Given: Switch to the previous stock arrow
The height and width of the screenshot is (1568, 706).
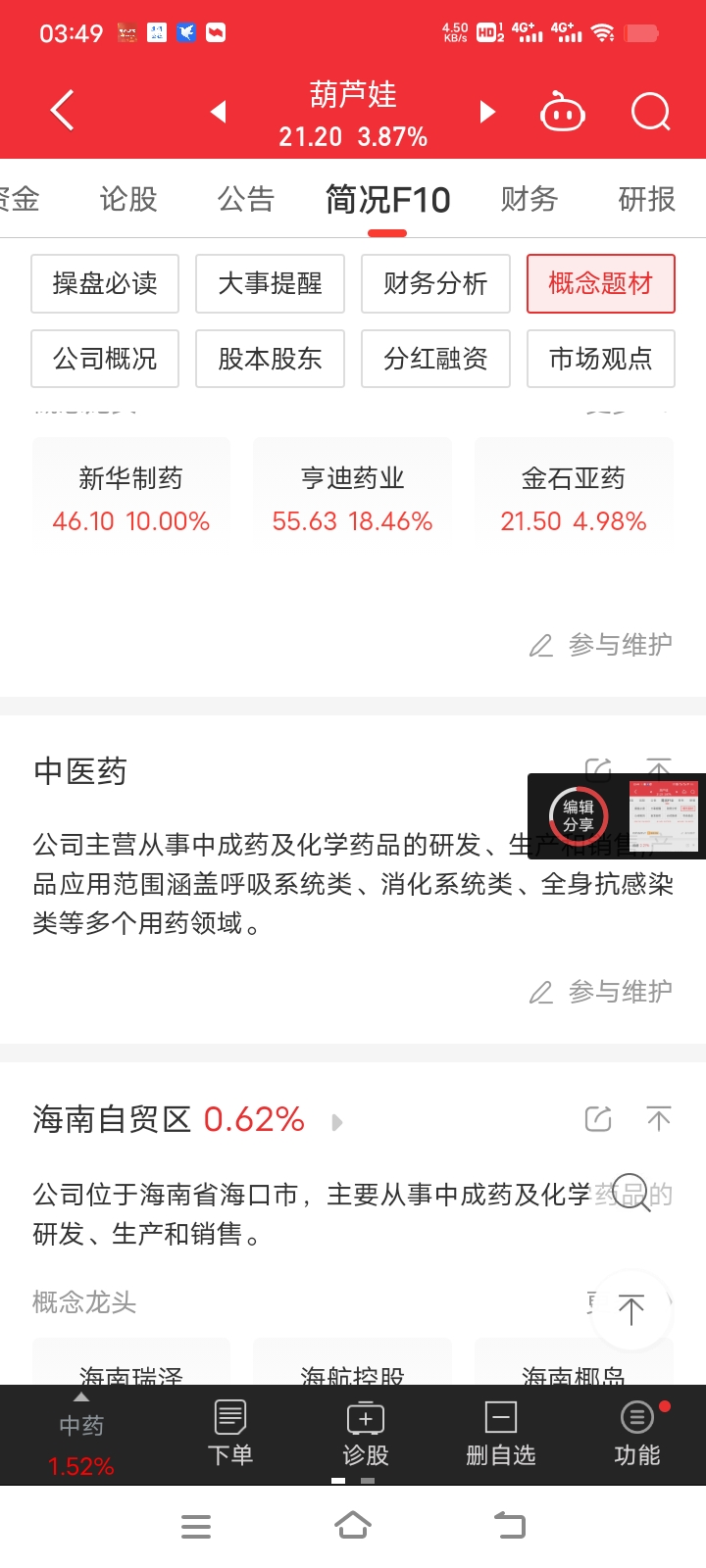Looking at the screenshot, I should 219,112.
